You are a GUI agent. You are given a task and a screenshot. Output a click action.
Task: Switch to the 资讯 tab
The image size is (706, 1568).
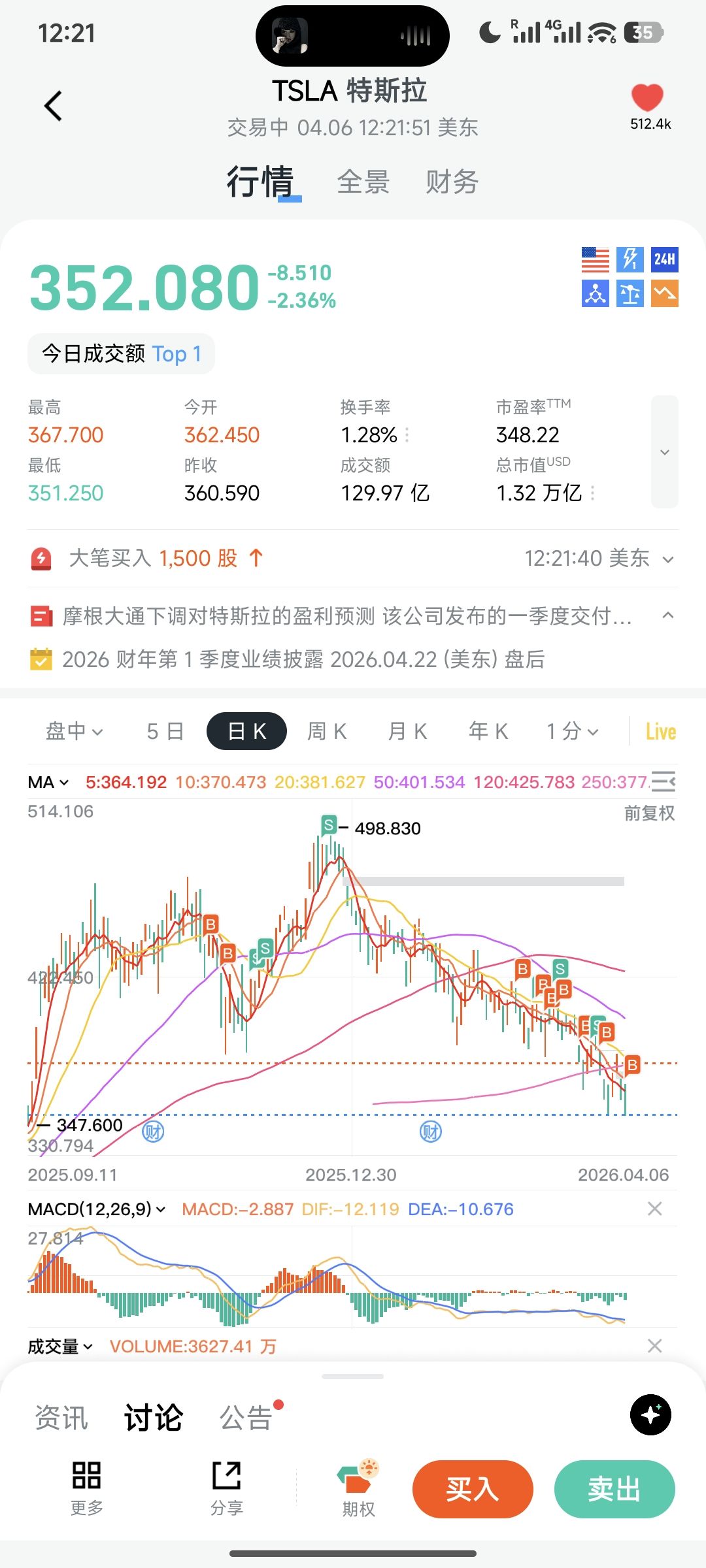[61, 1418]
